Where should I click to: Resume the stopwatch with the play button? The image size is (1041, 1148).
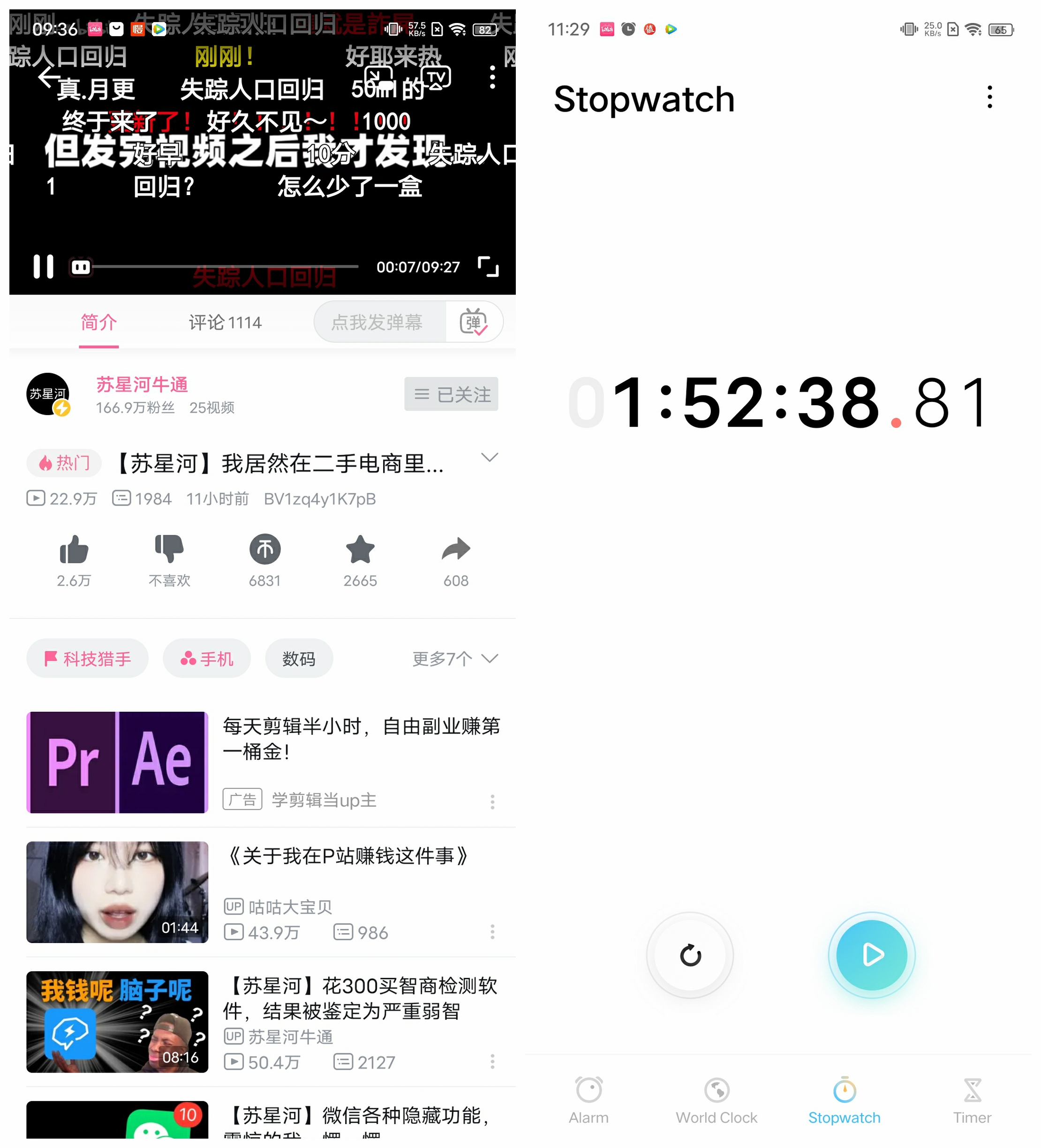pyautogui.click(x=871, y=955)
